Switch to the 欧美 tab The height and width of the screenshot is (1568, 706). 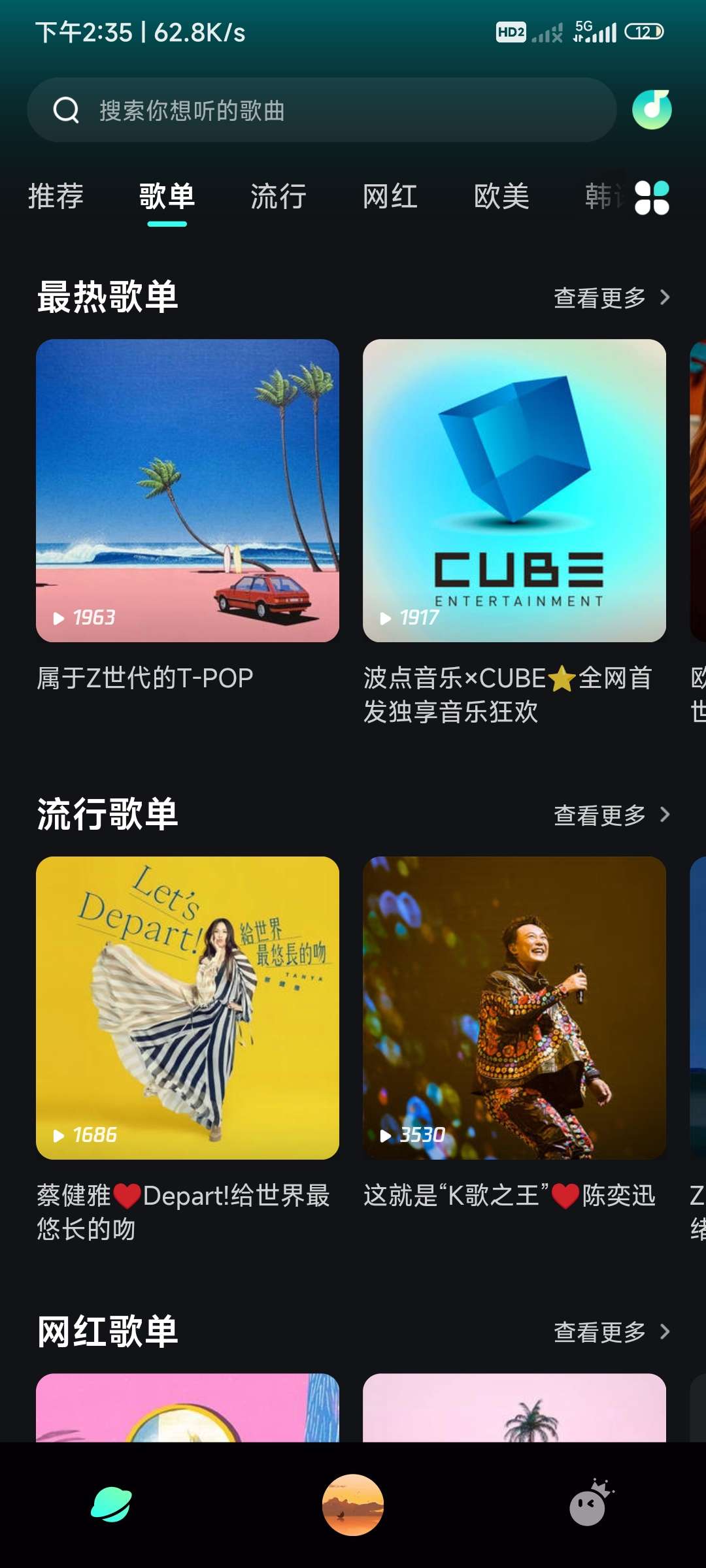[x=501, y=197]
